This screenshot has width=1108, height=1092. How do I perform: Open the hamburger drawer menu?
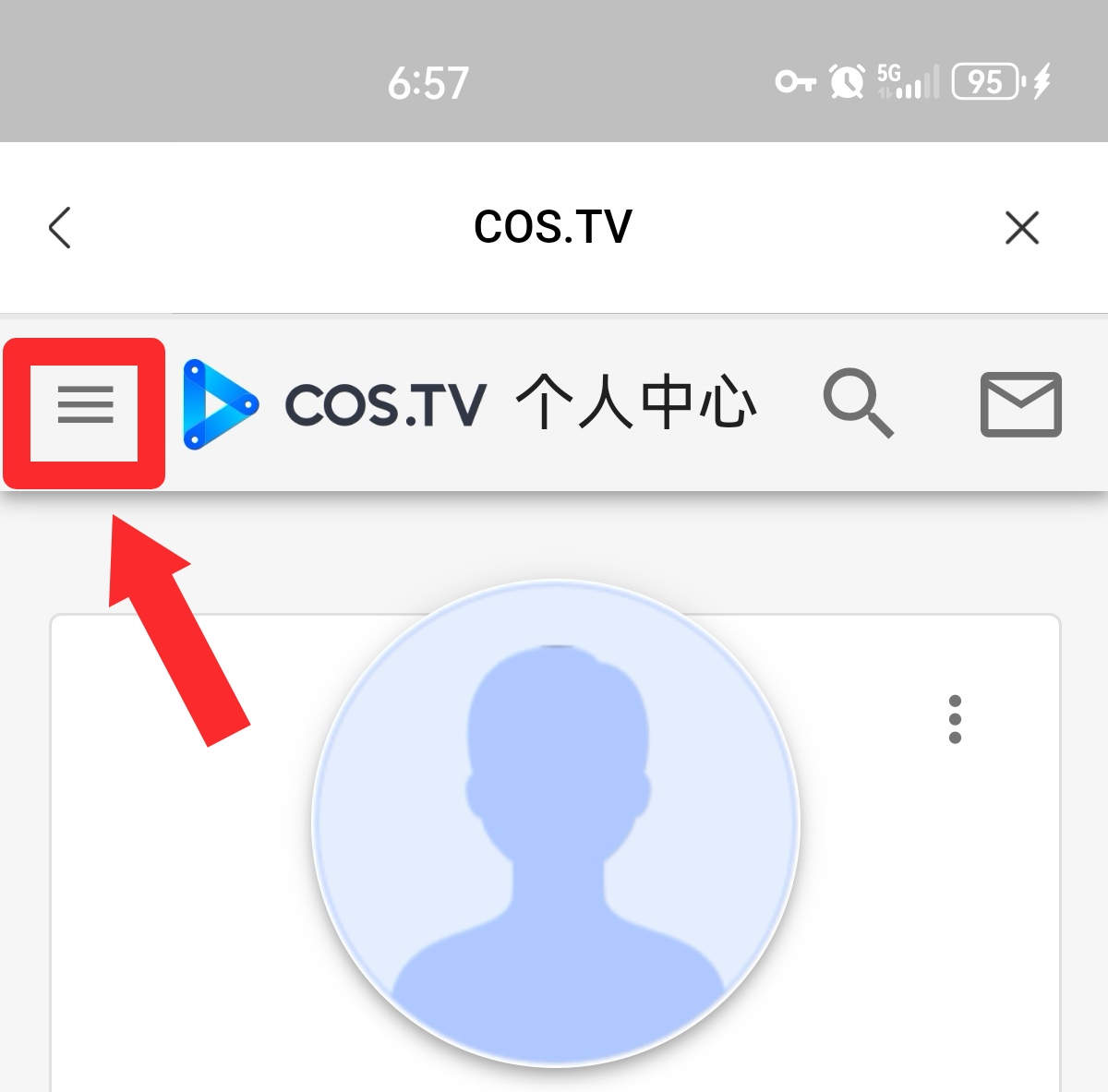click(84, 405)
